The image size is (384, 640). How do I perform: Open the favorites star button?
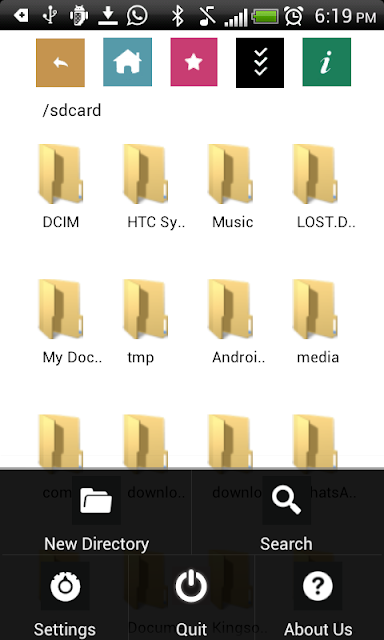coord(194,62)
